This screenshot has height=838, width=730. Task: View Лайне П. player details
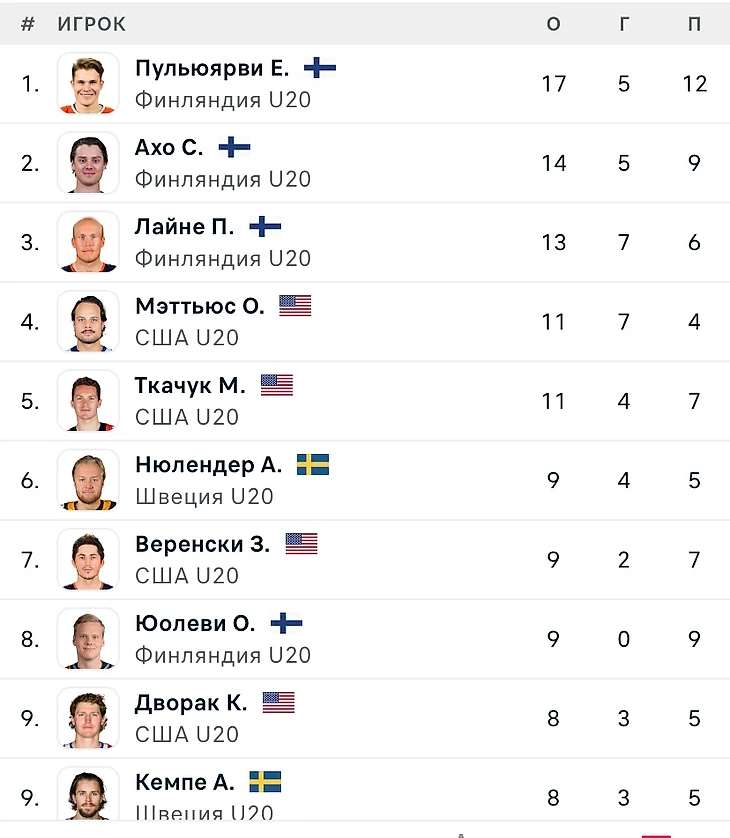(184, 227)
